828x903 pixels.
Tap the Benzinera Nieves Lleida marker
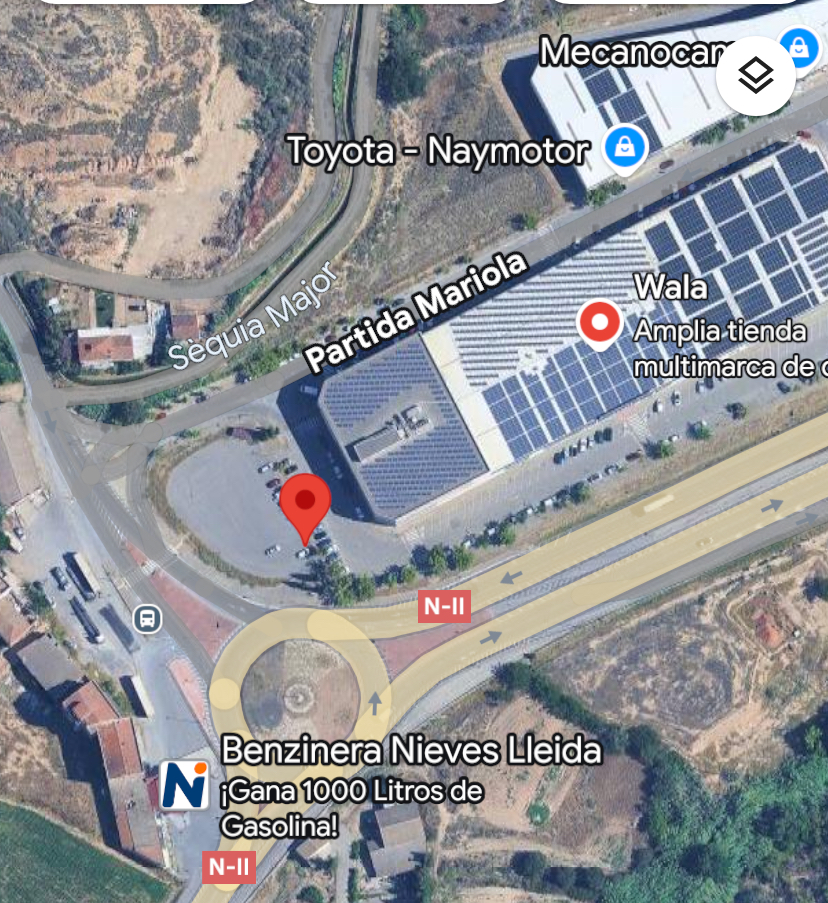(184, 784)
